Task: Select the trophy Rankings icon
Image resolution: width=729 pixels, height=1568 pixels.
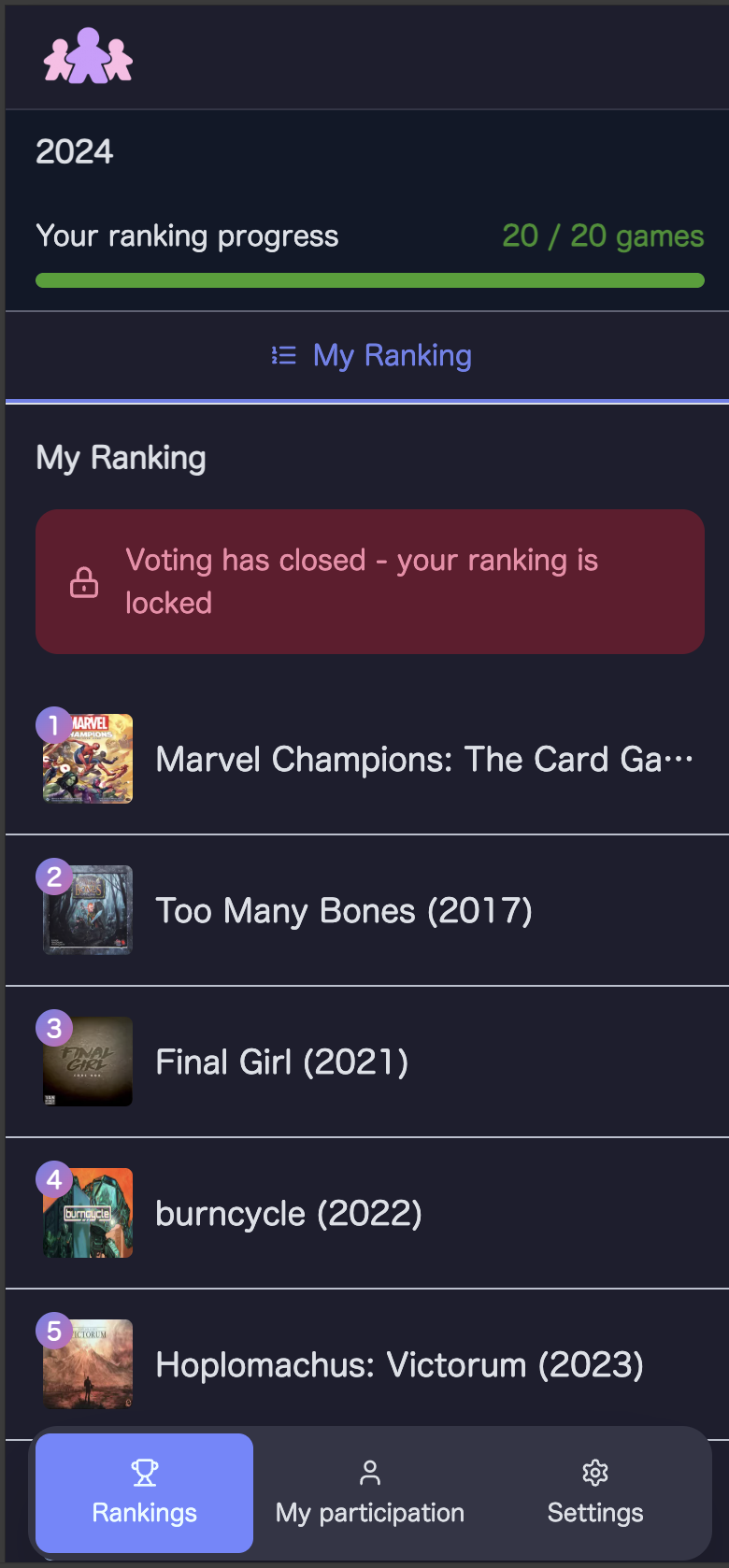Action: [x=144, y=1472]
